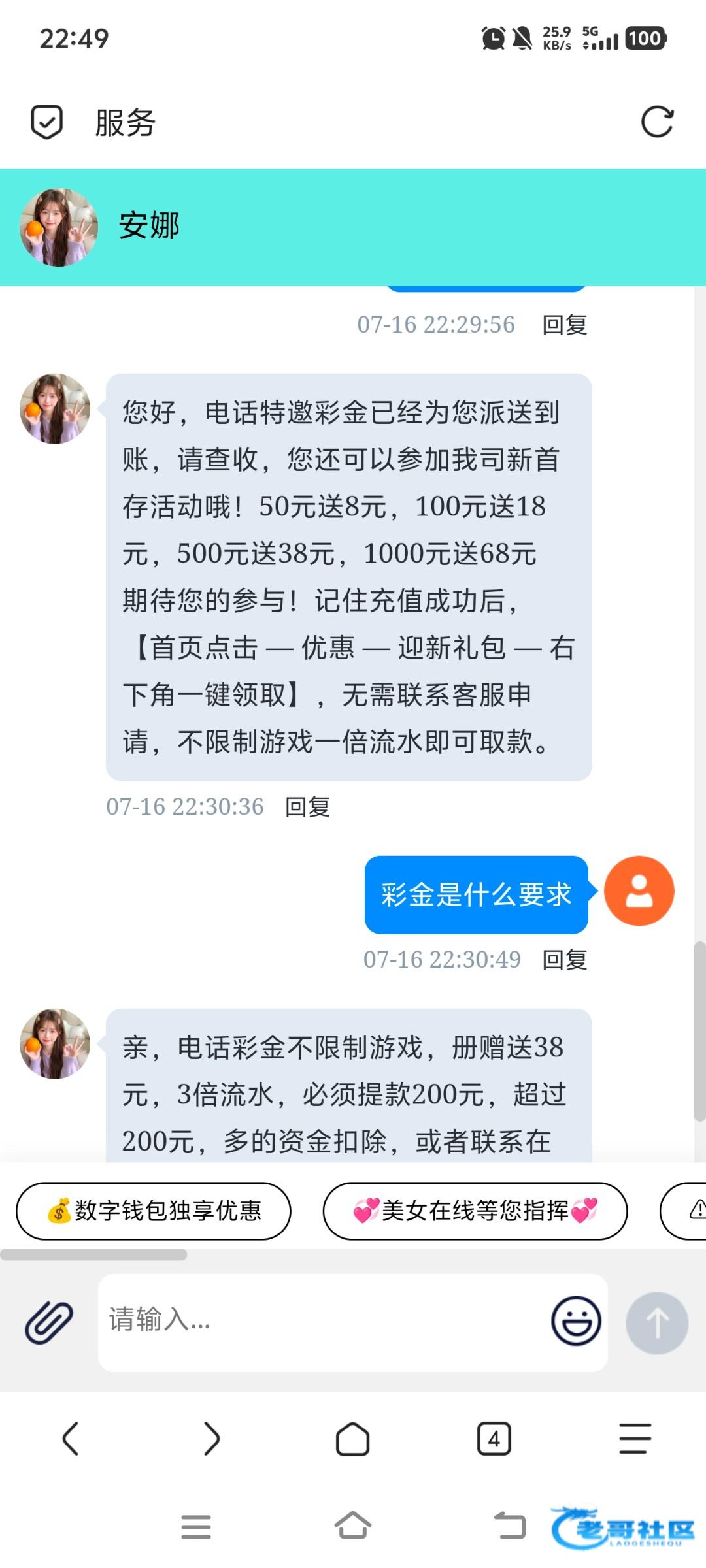Tap 回复 next to the 22:29:56 timestamp
706x1568 pixels.
click(x=565, y=325)
